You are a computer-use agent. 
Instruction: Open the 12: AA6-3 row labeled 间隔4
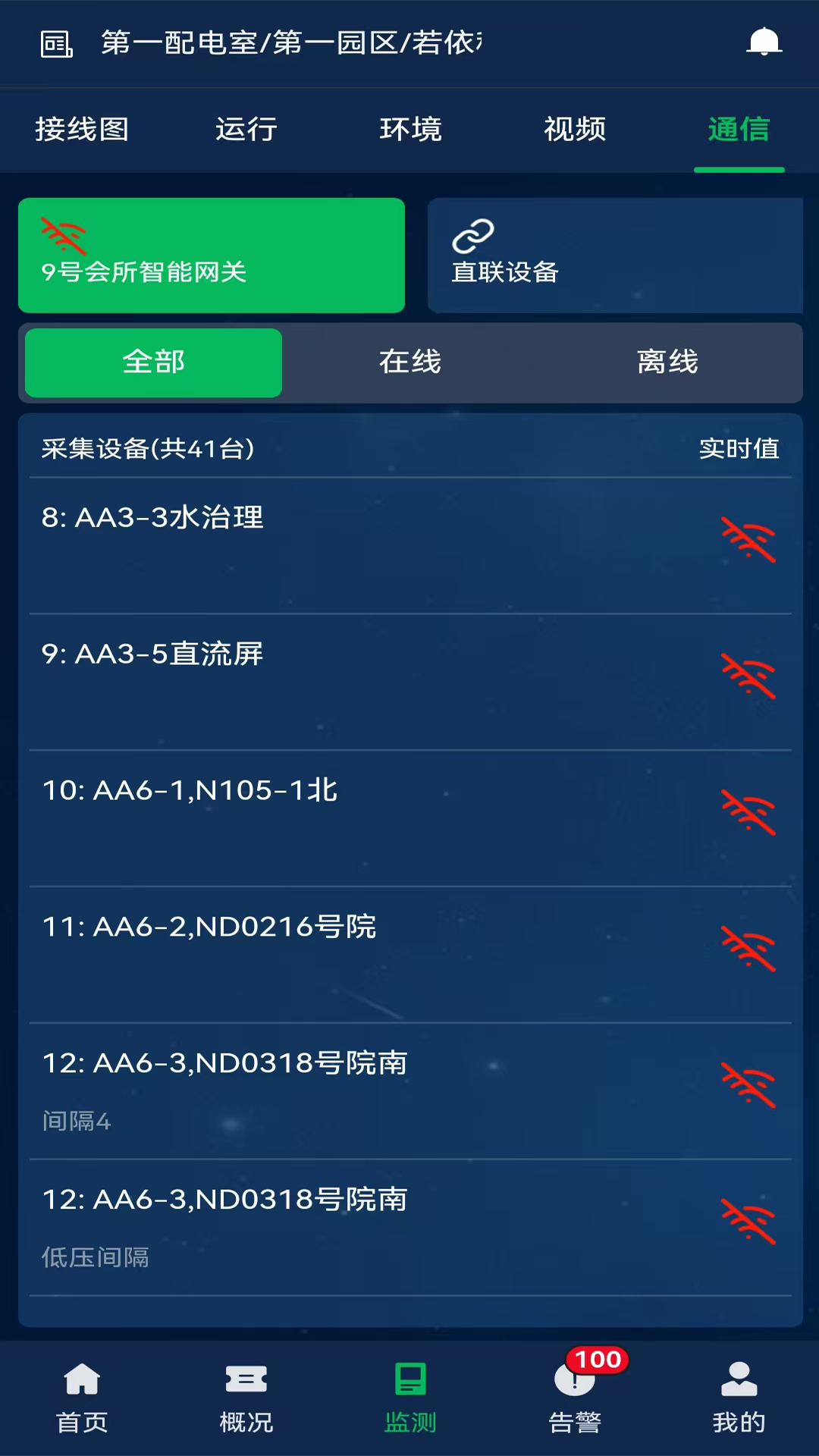click(410, 1091)
